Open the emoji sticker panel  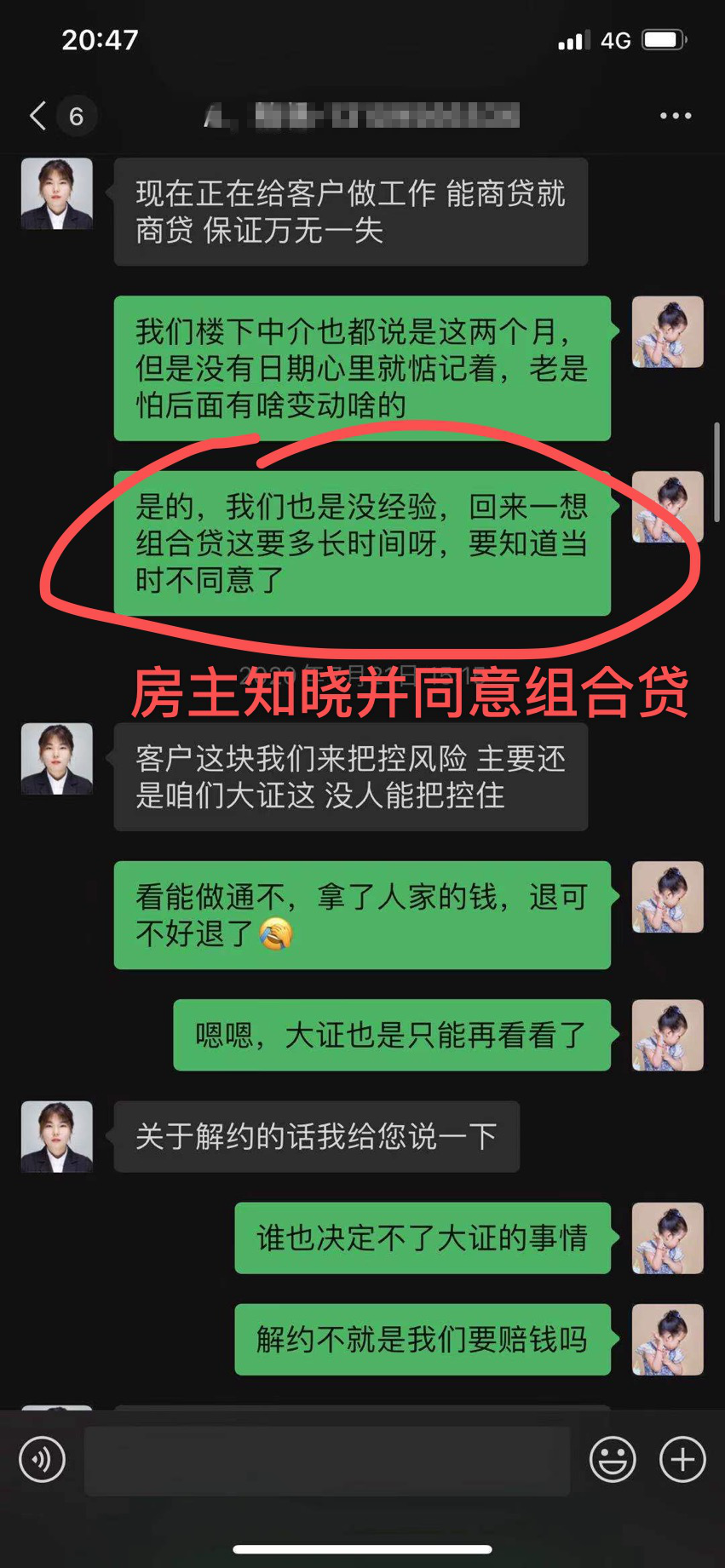pyautogui.click(x=613, y=1460)
